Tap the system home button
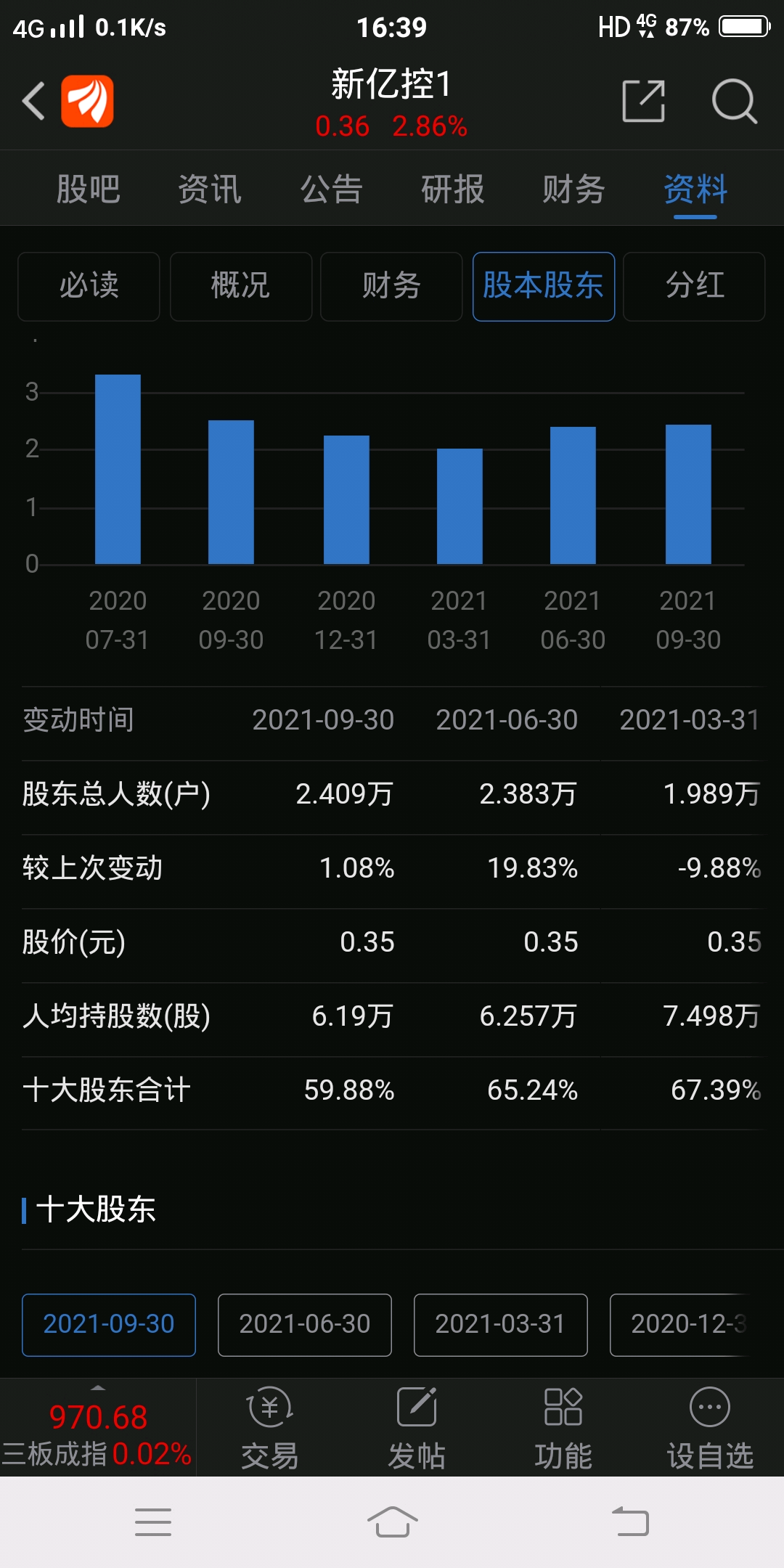Viewport: 784px width, 1568px height. click(x=392, y=1522)
